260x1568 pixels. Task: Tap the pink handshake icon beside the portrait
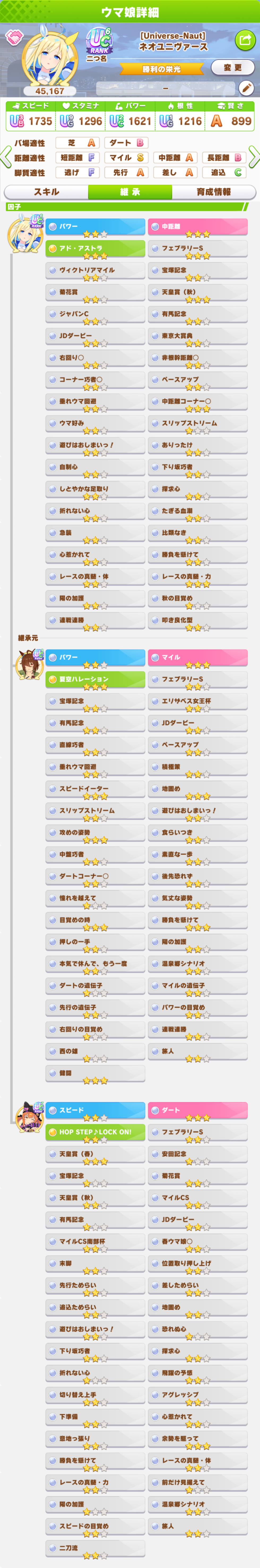click(13, 38)
